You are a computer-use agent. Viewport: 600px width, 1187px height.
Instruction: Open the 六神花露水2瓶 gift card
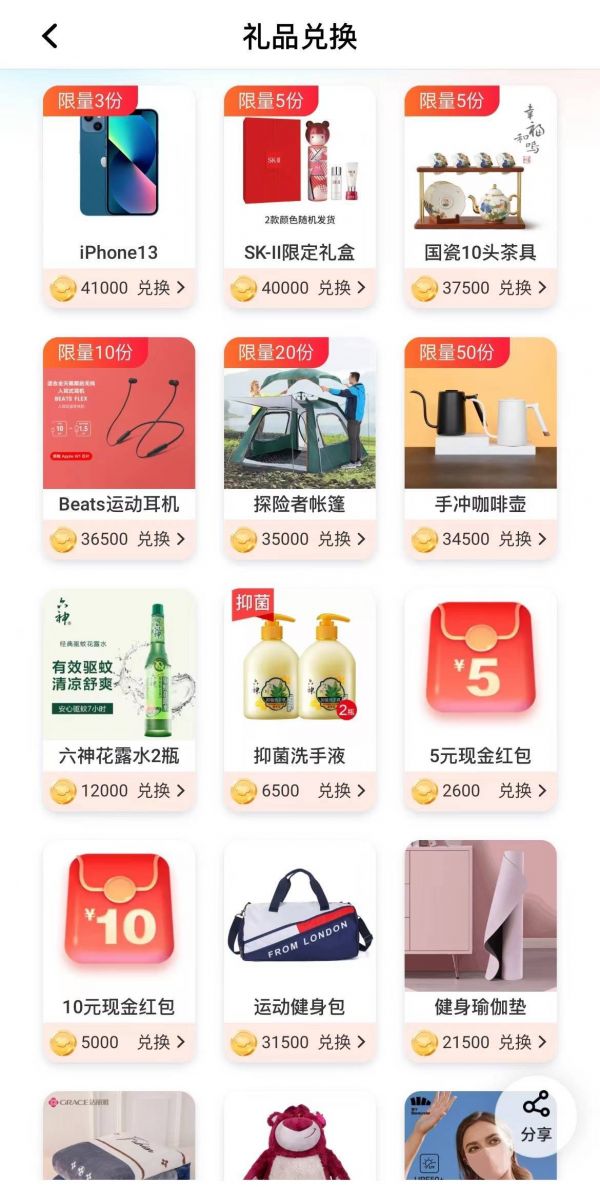click(119, 699)
